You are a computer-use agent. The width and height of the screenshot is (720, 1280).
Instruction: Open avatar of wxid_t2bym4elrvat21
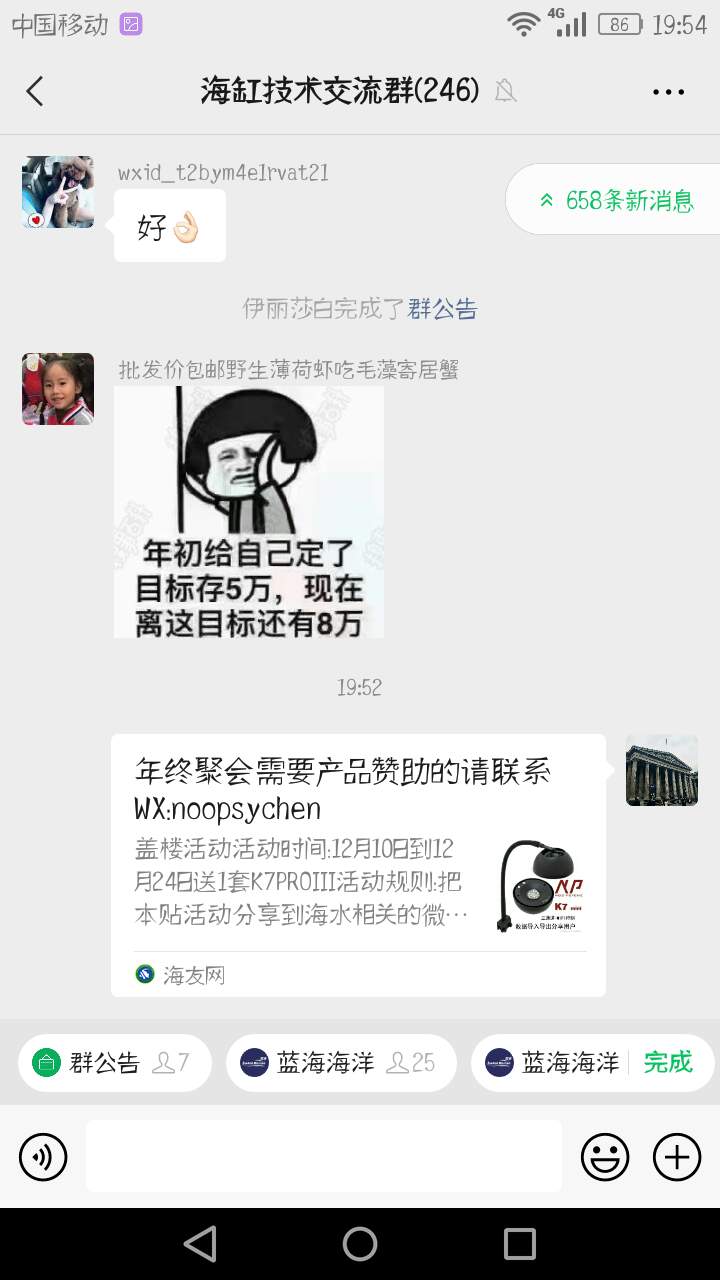coord(58,192)
